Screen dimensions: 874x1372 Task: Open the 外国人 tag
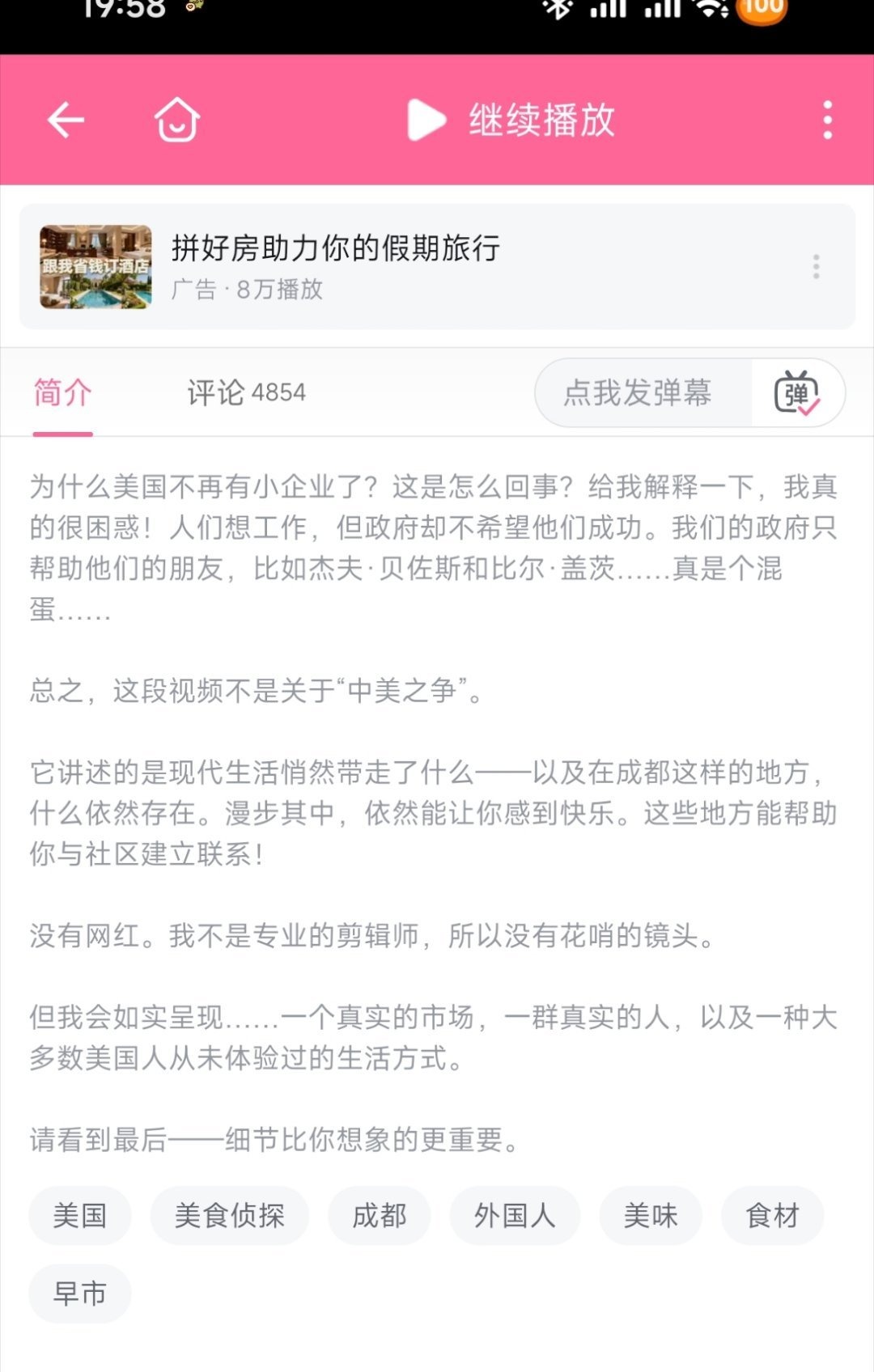515,1215
